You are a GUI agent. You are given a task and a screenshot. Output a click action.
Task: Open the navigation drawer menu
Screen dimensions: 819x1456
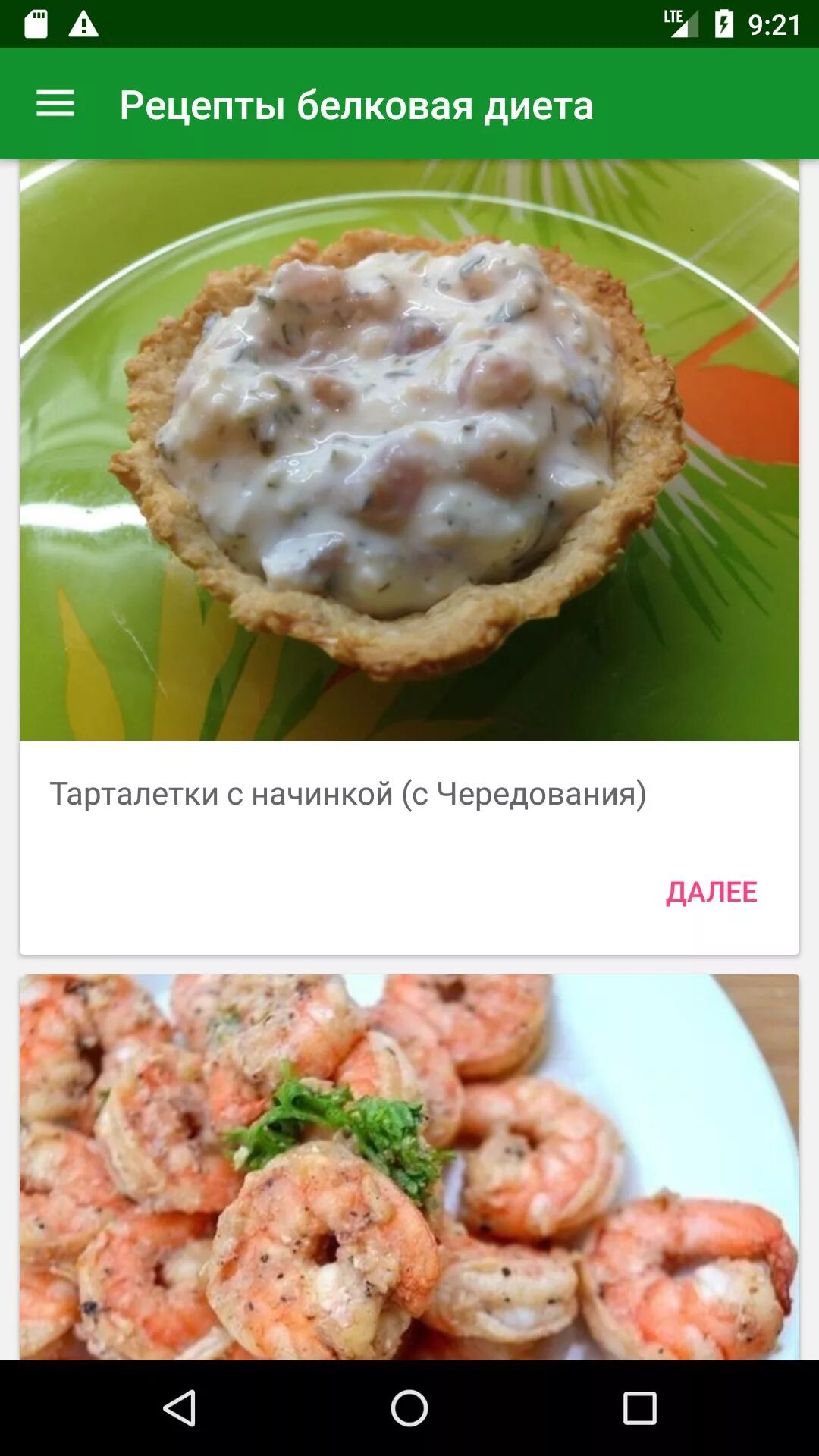(55, 104)
